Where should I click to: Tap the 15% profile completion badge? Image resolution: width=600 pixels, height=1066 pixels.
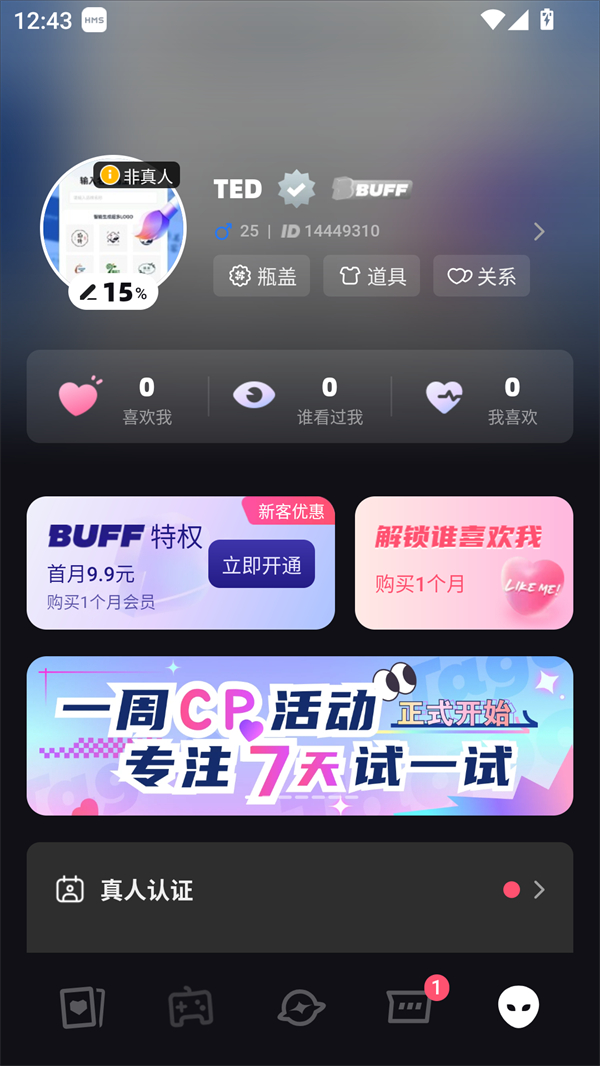click(x=113, y=293)
